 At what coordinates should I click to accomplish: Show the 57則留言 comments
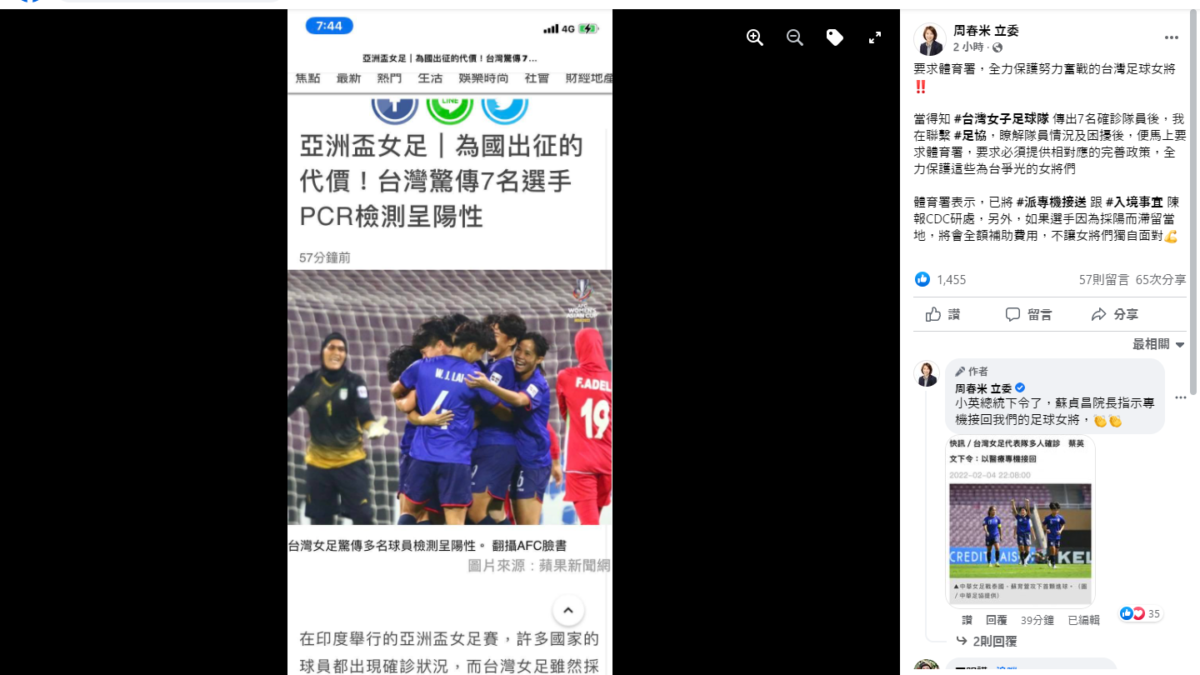(1104, 280)
